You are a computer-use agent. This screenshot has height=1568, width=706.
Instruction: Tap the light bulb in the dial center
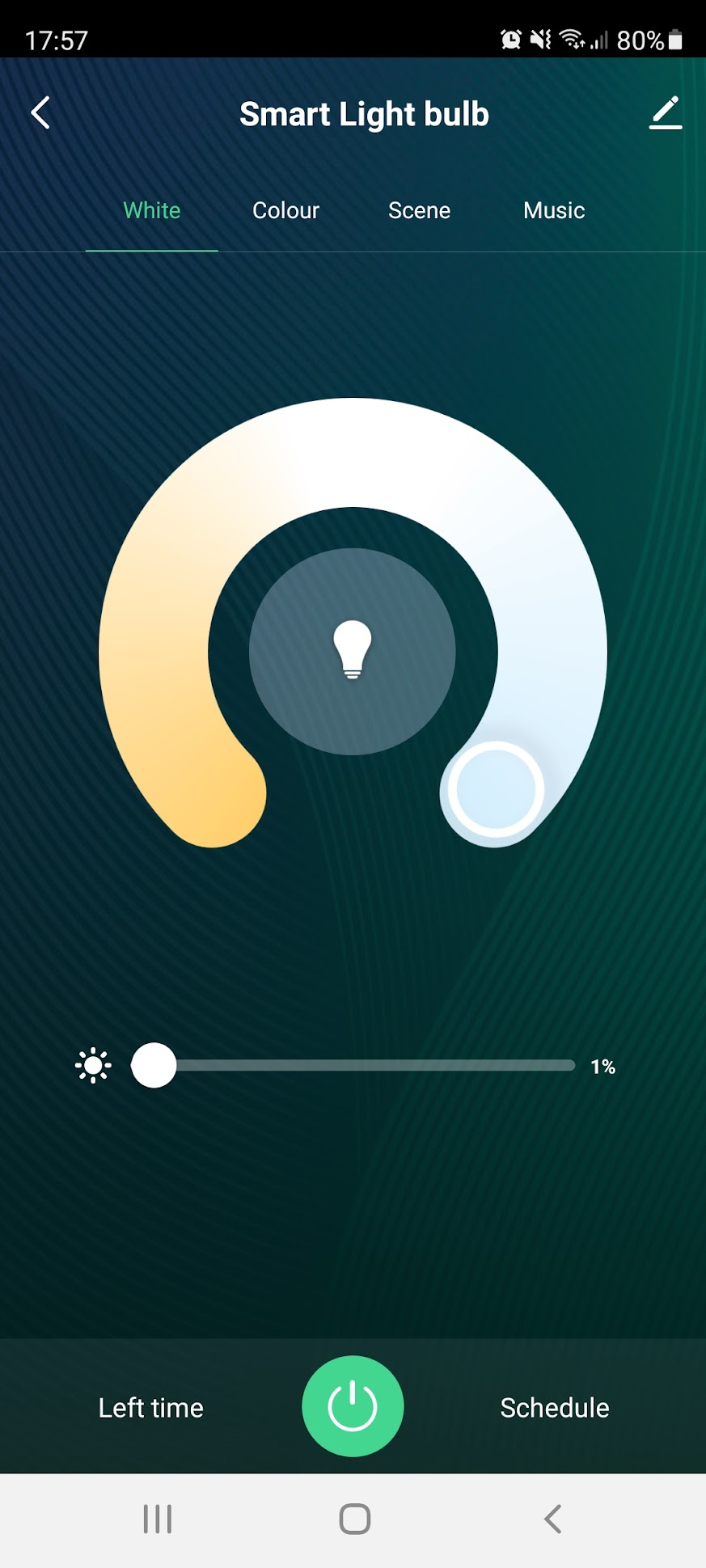tap(353, 651)
